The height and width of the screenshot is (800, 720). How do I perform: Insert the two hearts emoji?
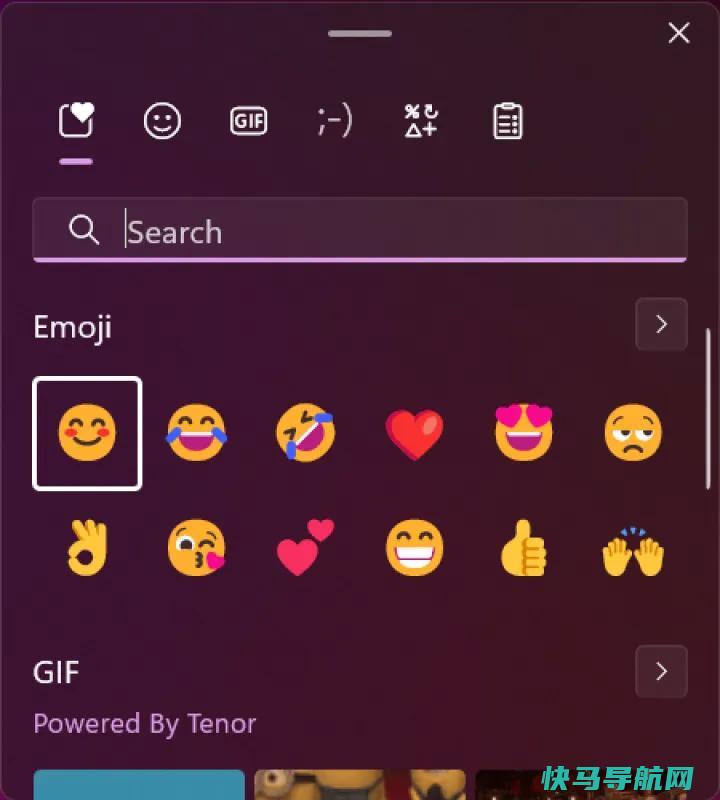point(305,547)
